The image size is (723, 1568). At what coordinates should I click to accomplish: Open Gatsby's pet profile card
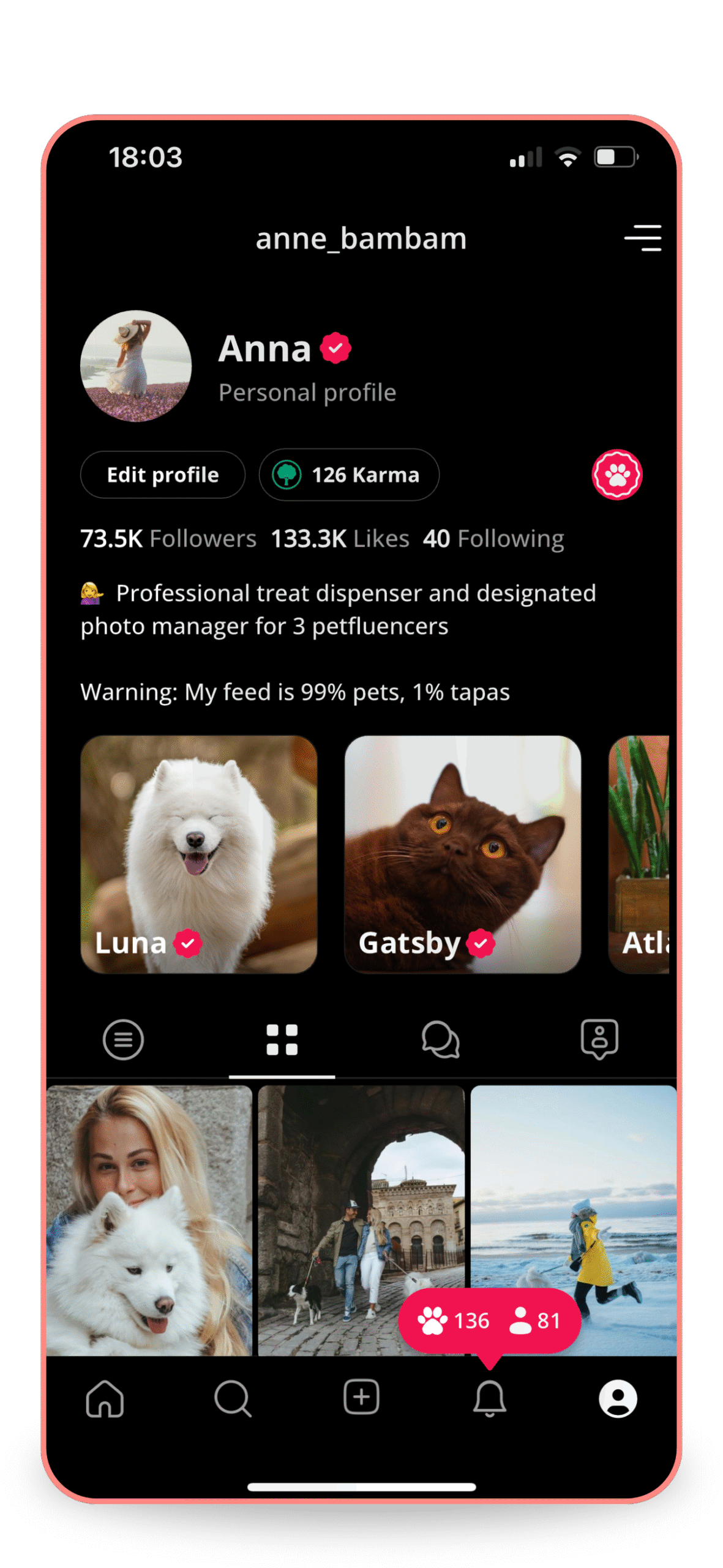click(462, 854)
